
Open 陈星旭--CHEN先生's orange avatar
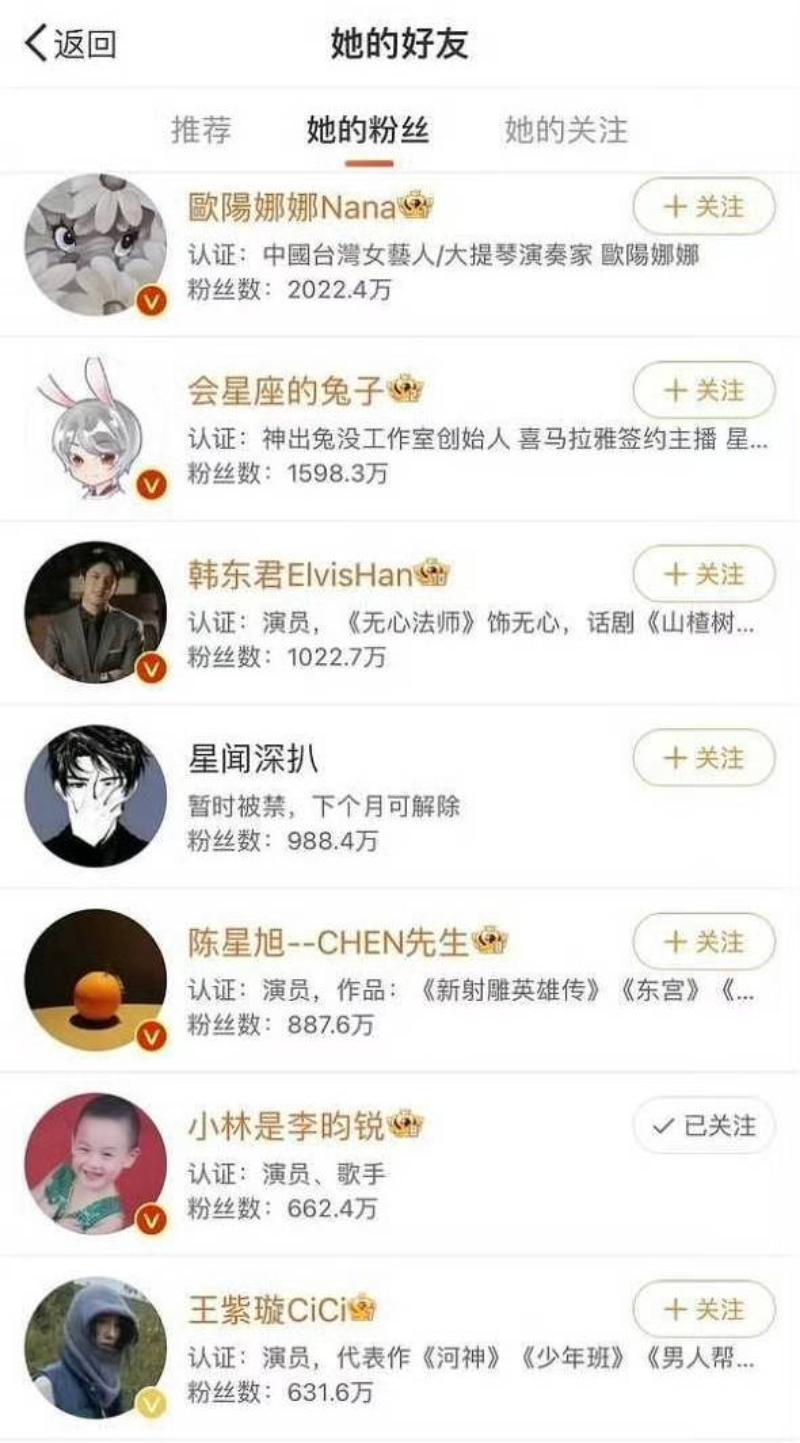96,980
